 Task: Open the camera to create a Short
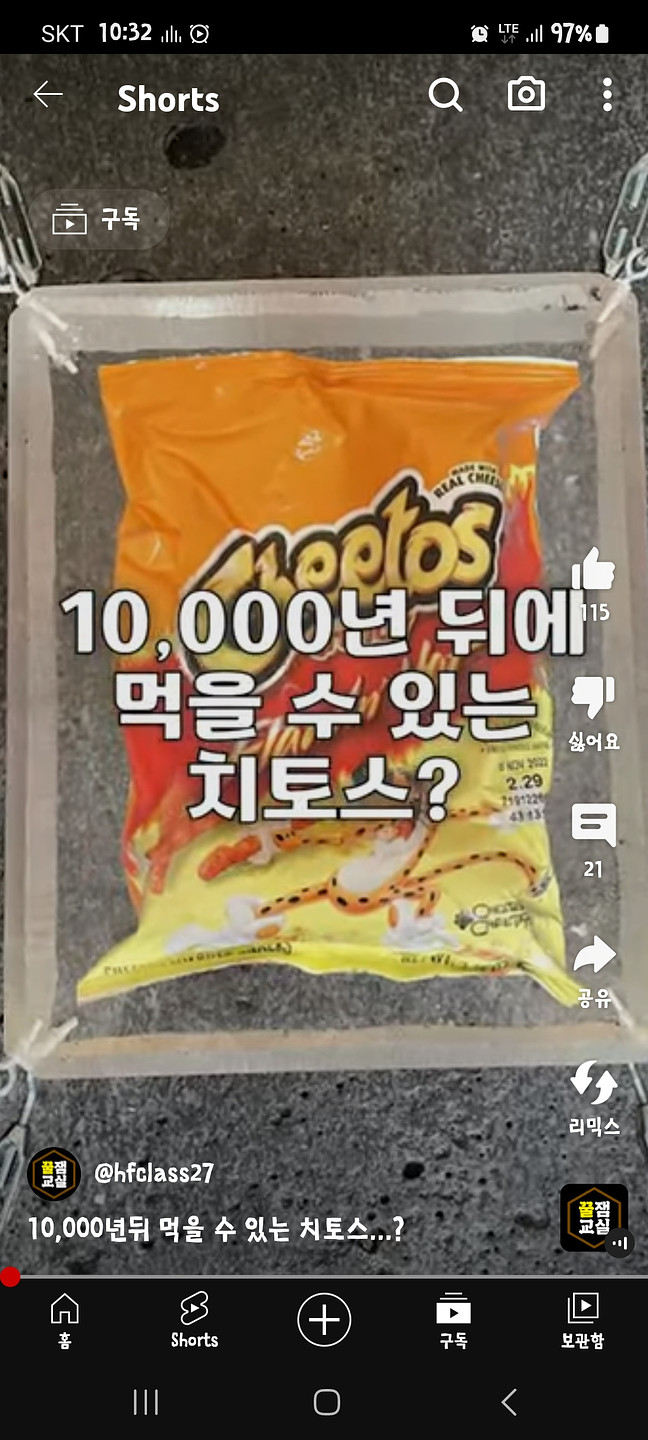pyautogui.click(x=526, y=95)
